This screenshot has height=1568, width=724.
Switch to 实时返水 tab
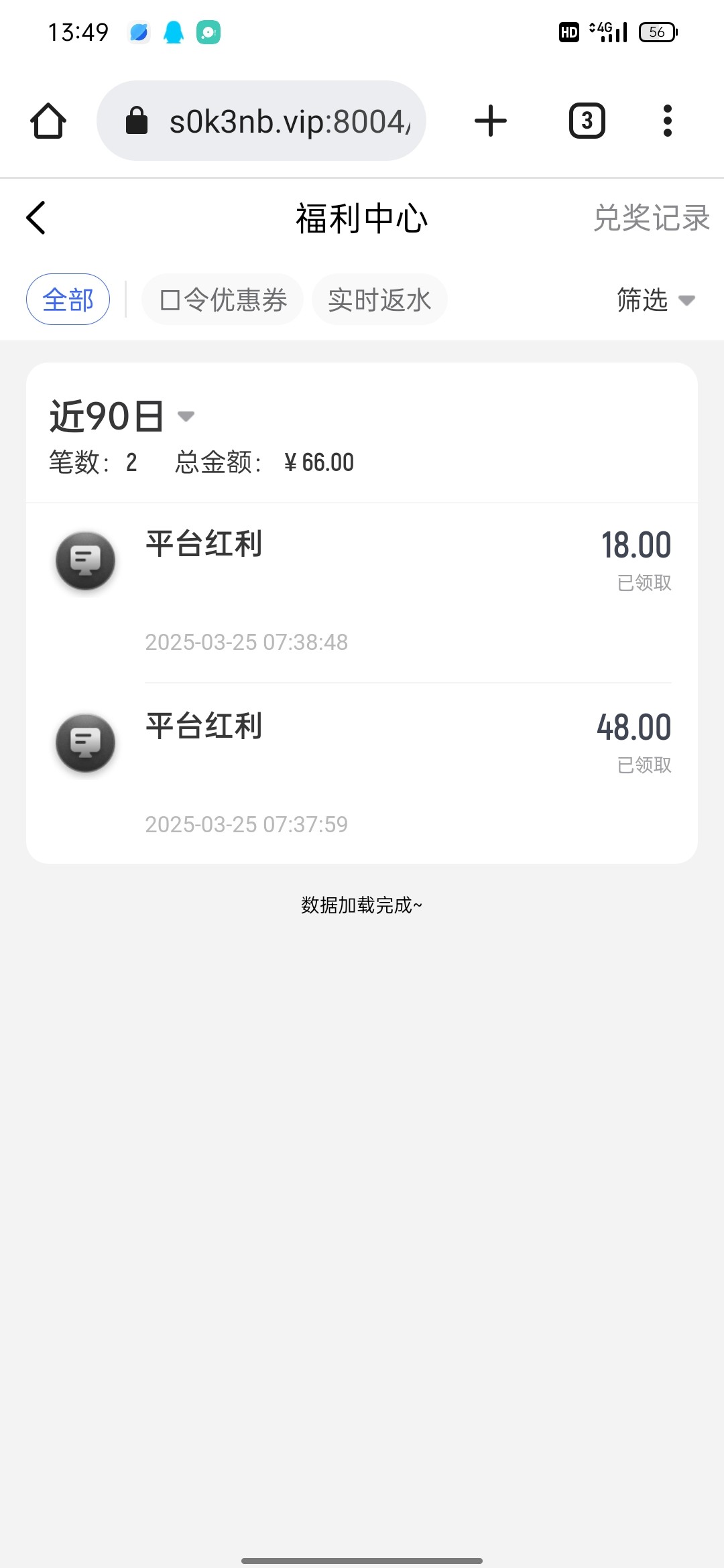click(x=379, y=300)
